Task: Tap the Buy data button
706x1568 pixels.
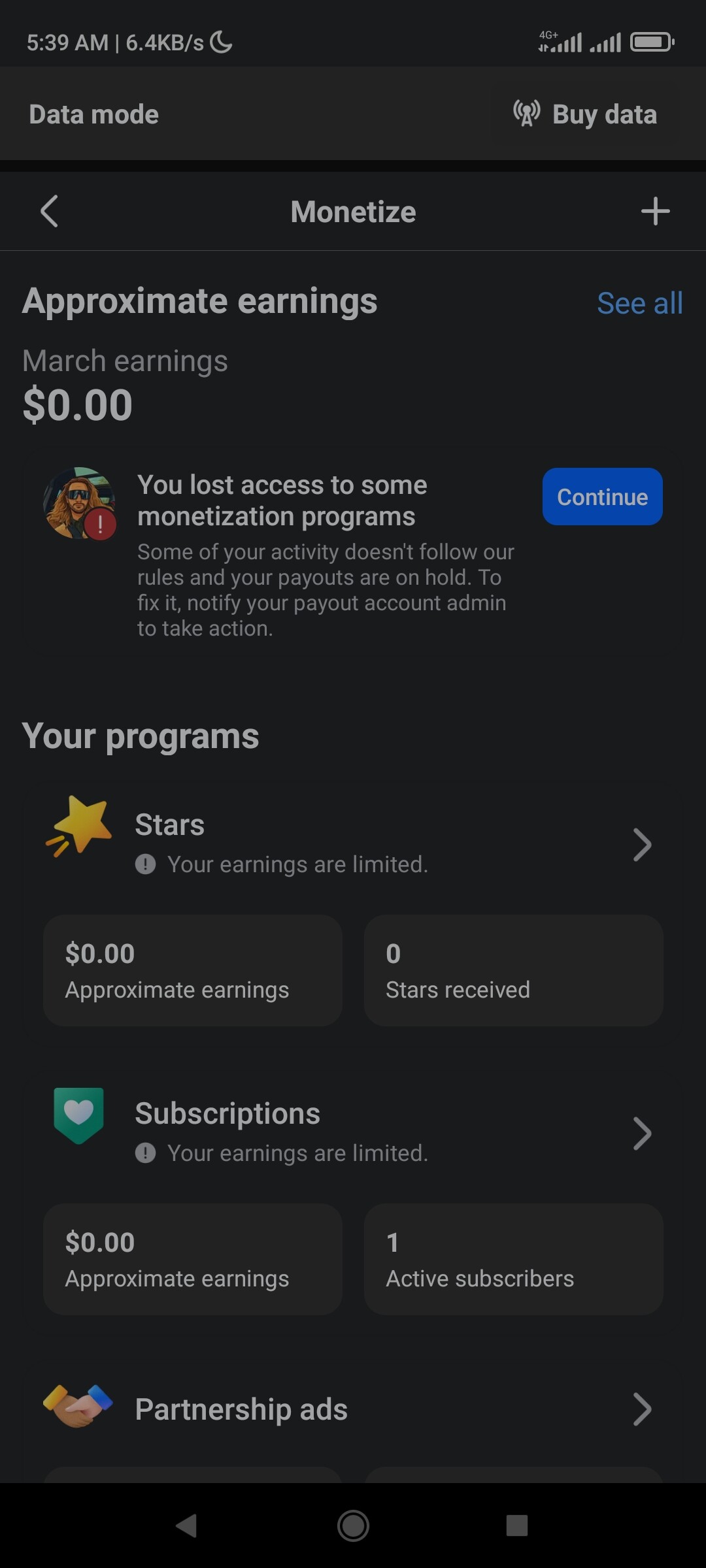Action: point(586,114)
